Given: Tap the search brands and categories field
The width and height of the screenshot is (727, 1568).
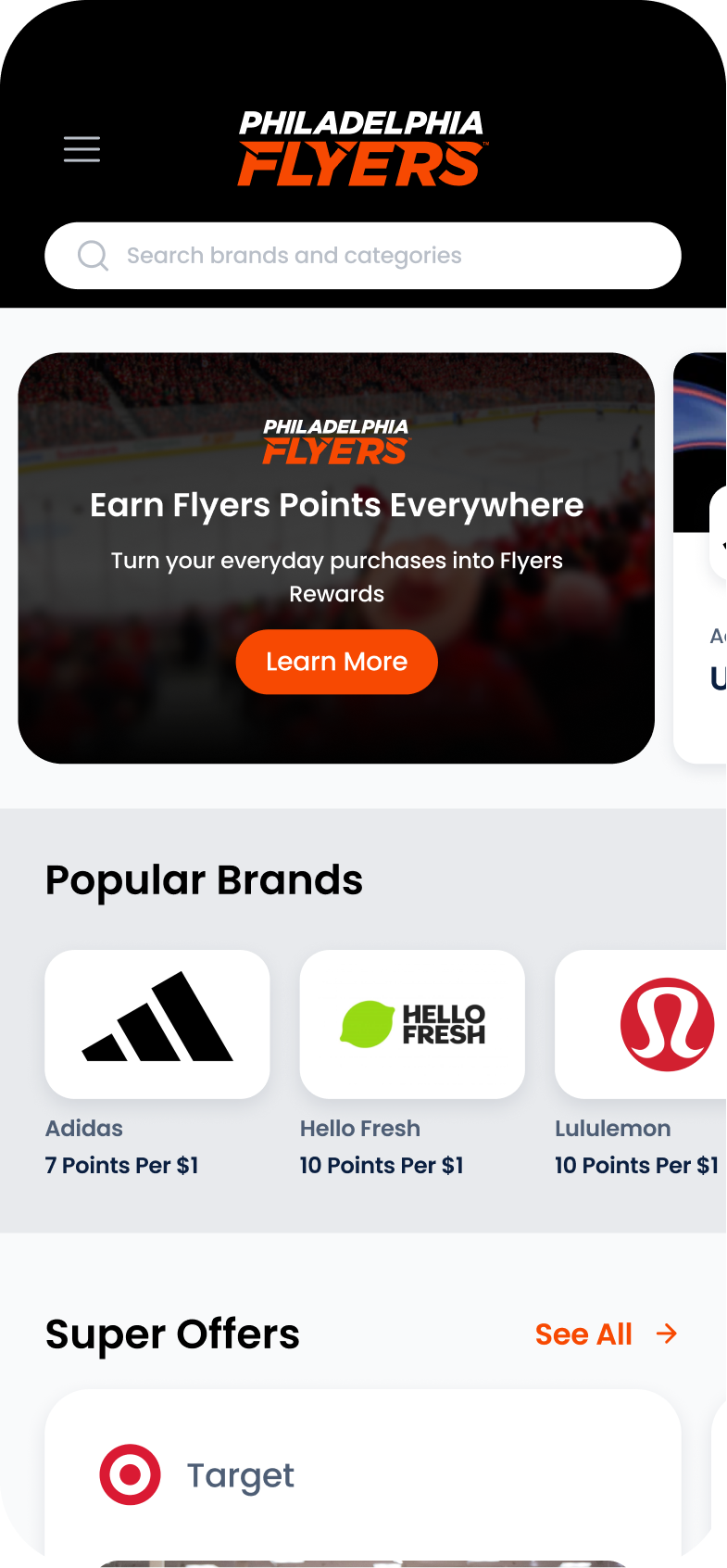Looking at the screenshot, I should pyautogui.click(x=363, y=256).
